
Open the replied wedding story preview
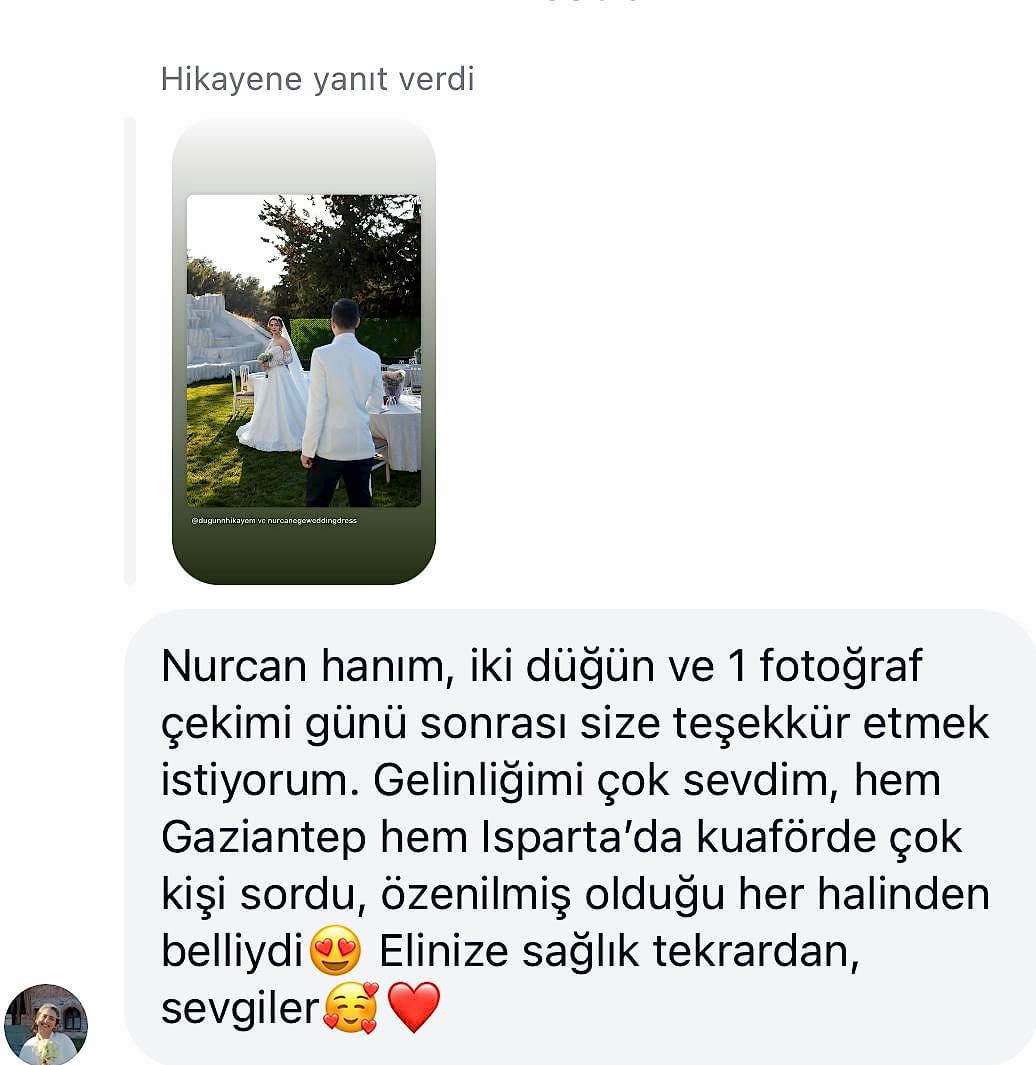(303, 351)
